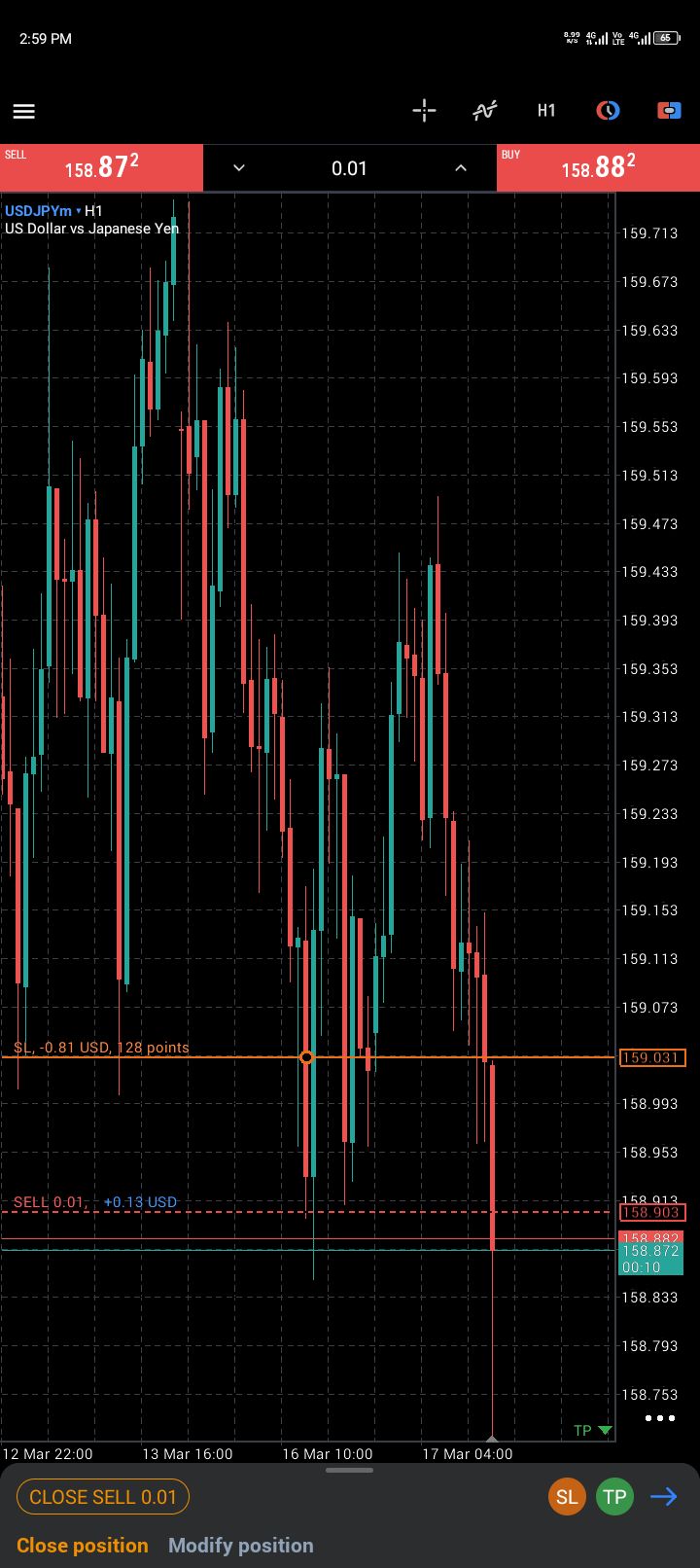
Task: Select the SL level marker on the chart
Action: click(x=306, y=1056)
